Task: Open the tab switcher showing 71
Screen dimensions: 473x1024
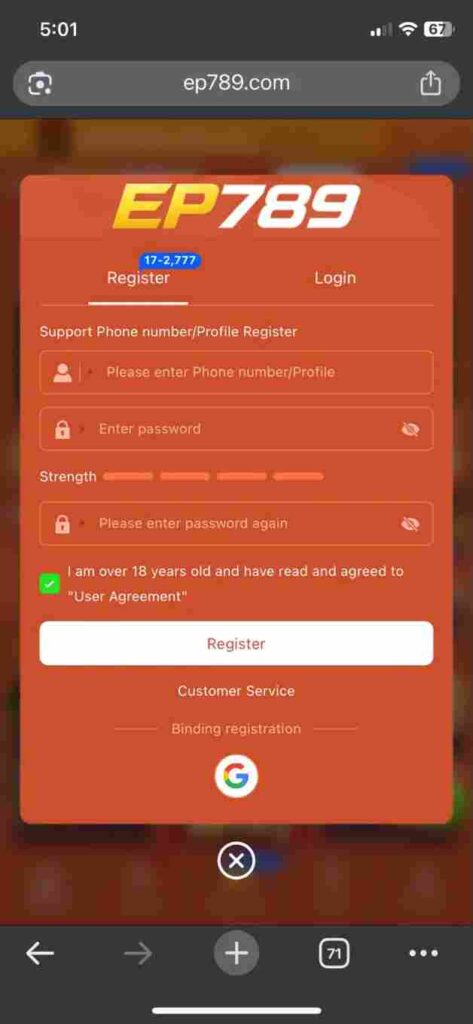Action: coord(334,953)
